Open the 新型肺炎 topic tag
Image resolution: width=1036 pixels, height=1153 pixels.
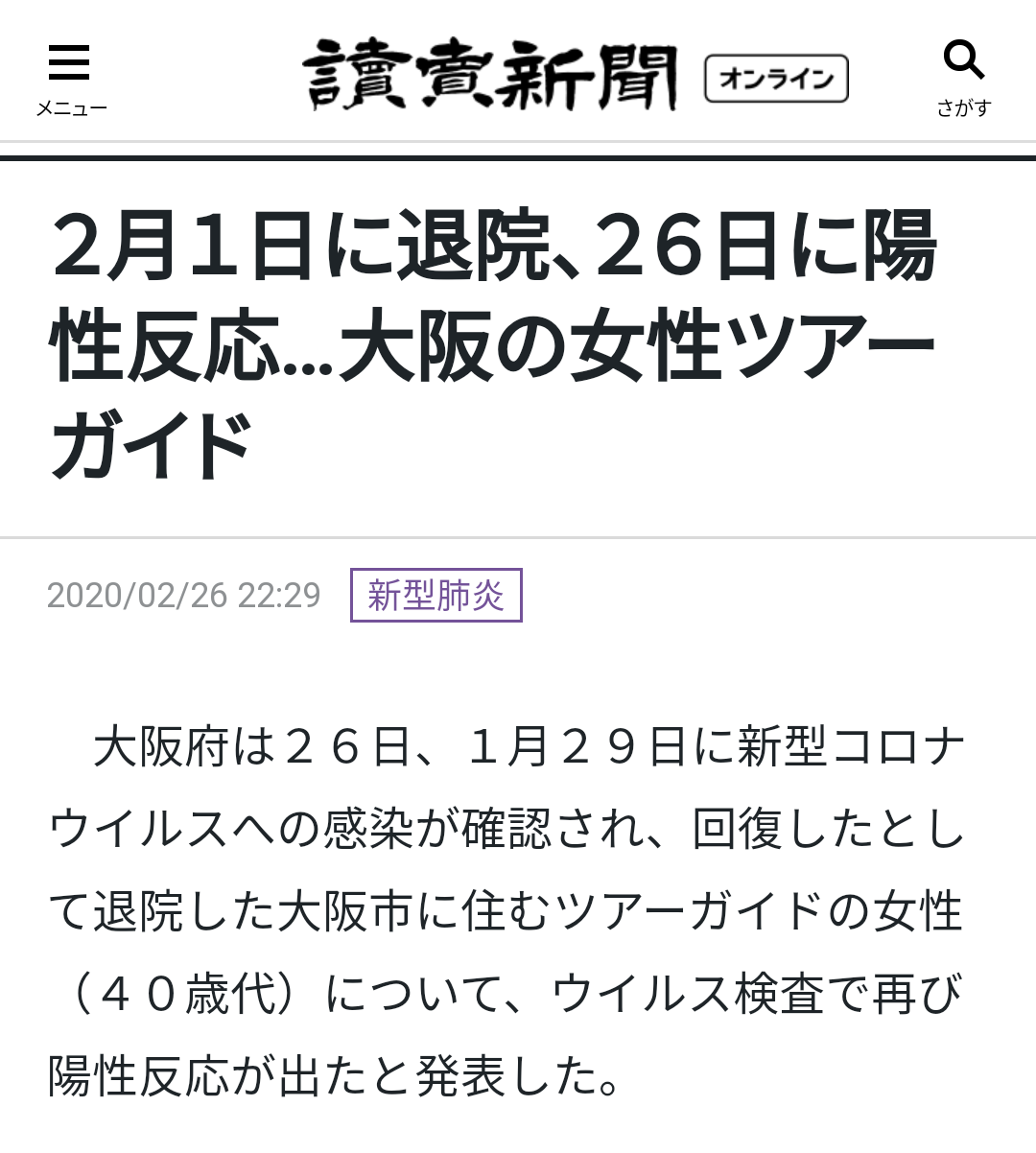(436, 595)
